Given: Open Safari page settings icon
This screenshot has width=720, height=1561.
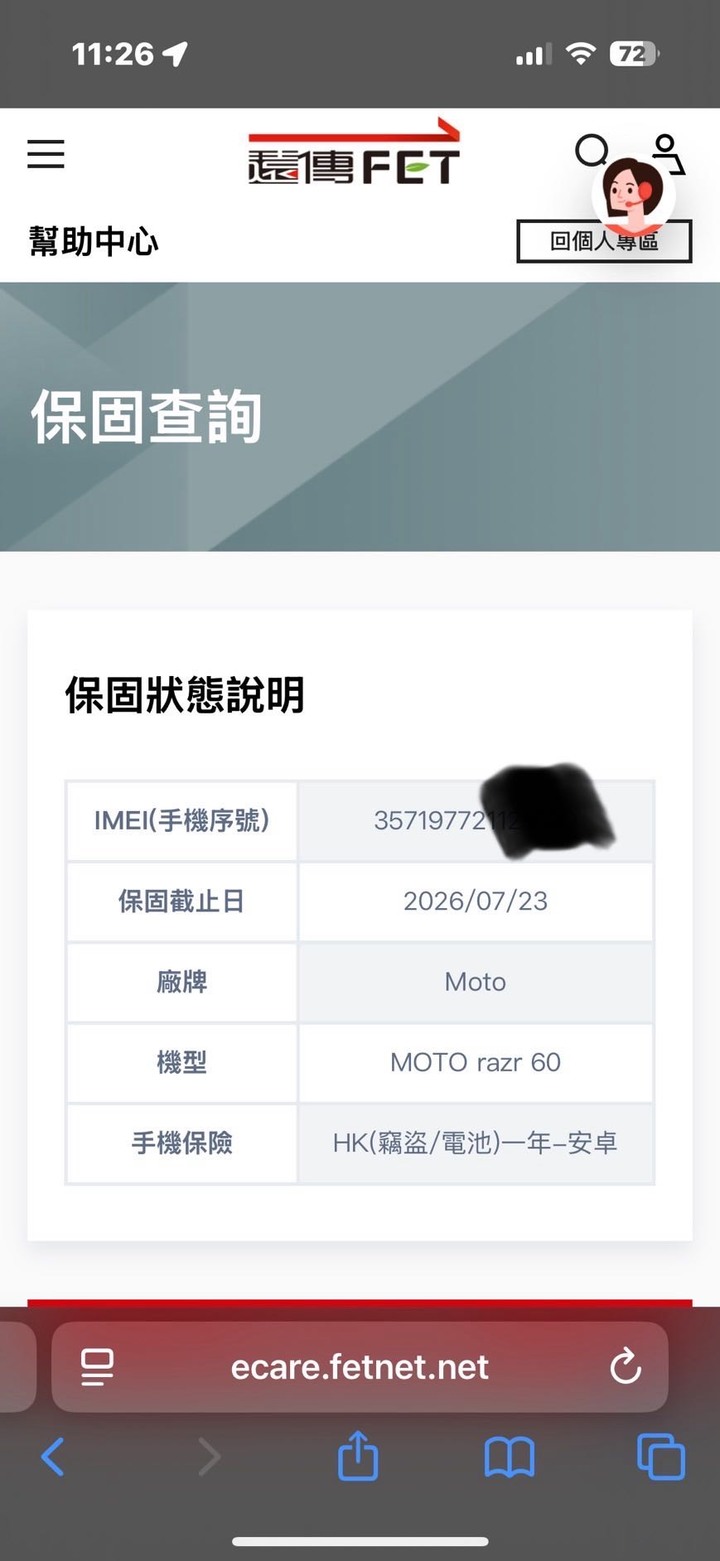Looking at the screenshot, I should tap(97, 1367).
